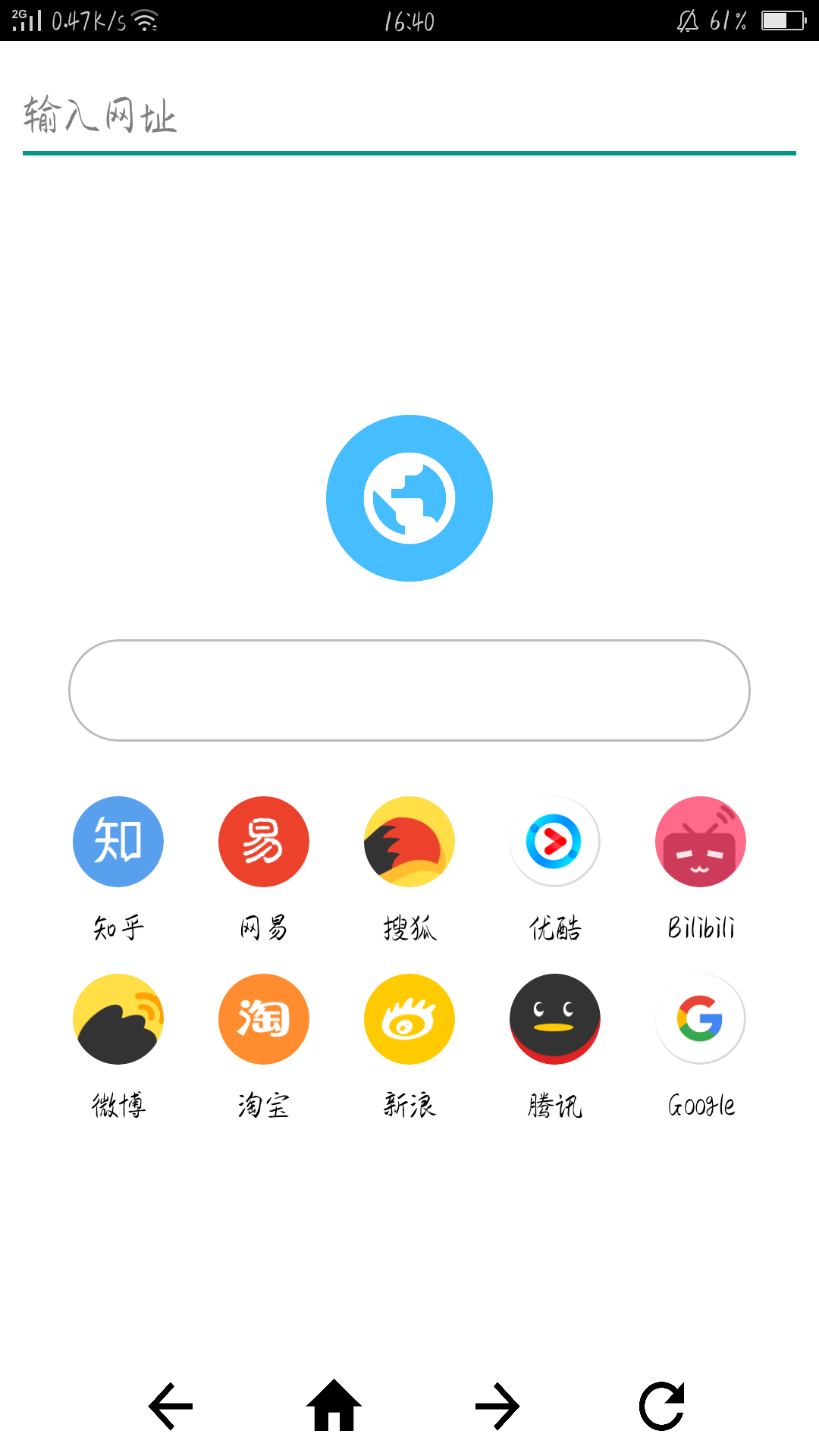Tap the 输入网址 URL field
Image resolution: width=819 pixels, height=1456 pixels.
coord(409,116)
